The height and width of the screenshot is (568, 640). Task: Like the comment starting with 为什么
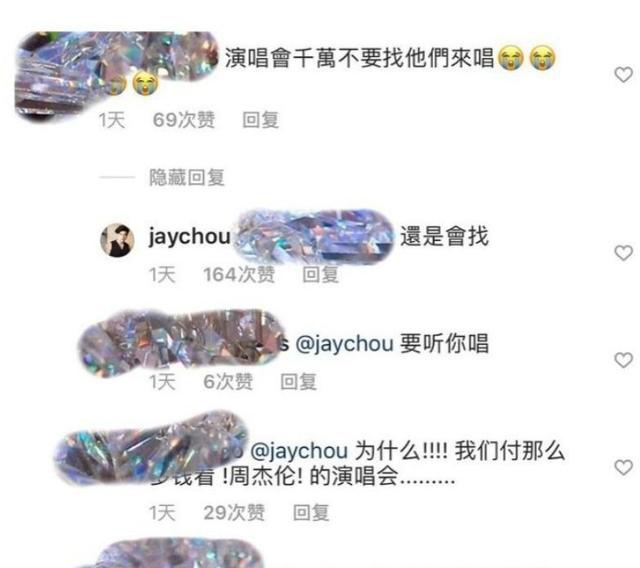[623, 467]
